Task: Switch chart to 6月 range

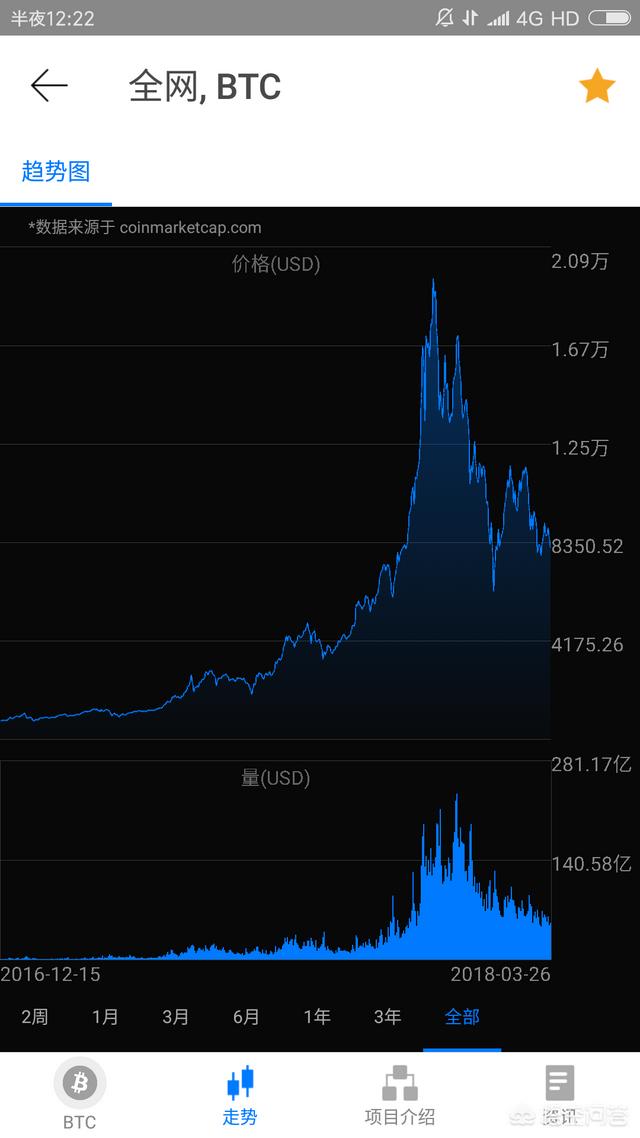Action: point(246,1017)
